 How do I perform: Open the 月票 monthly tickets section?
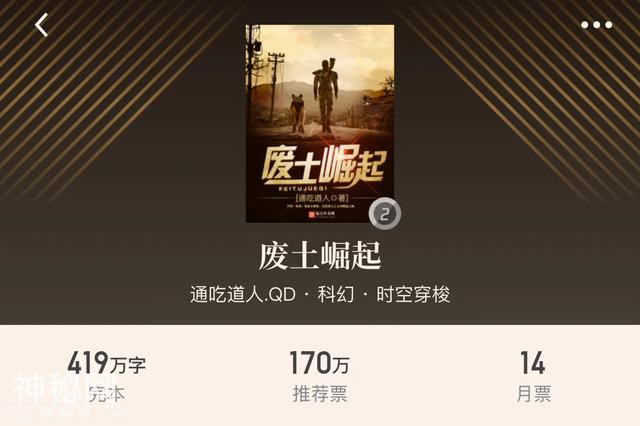click(x=533, y=376)
